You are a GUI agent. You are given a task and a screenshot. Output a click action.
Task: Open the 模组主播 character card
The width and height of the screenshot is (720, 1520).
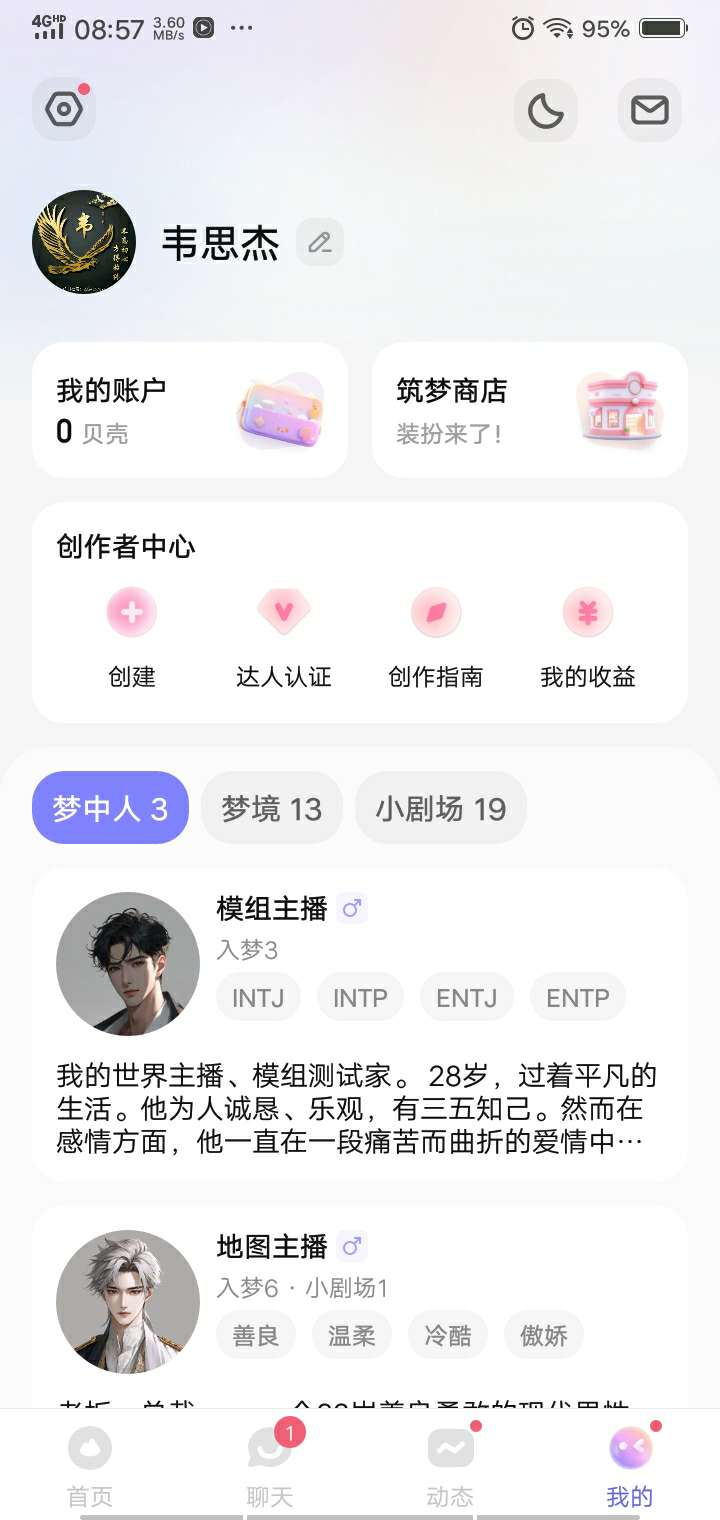[x=360, y=1024]
